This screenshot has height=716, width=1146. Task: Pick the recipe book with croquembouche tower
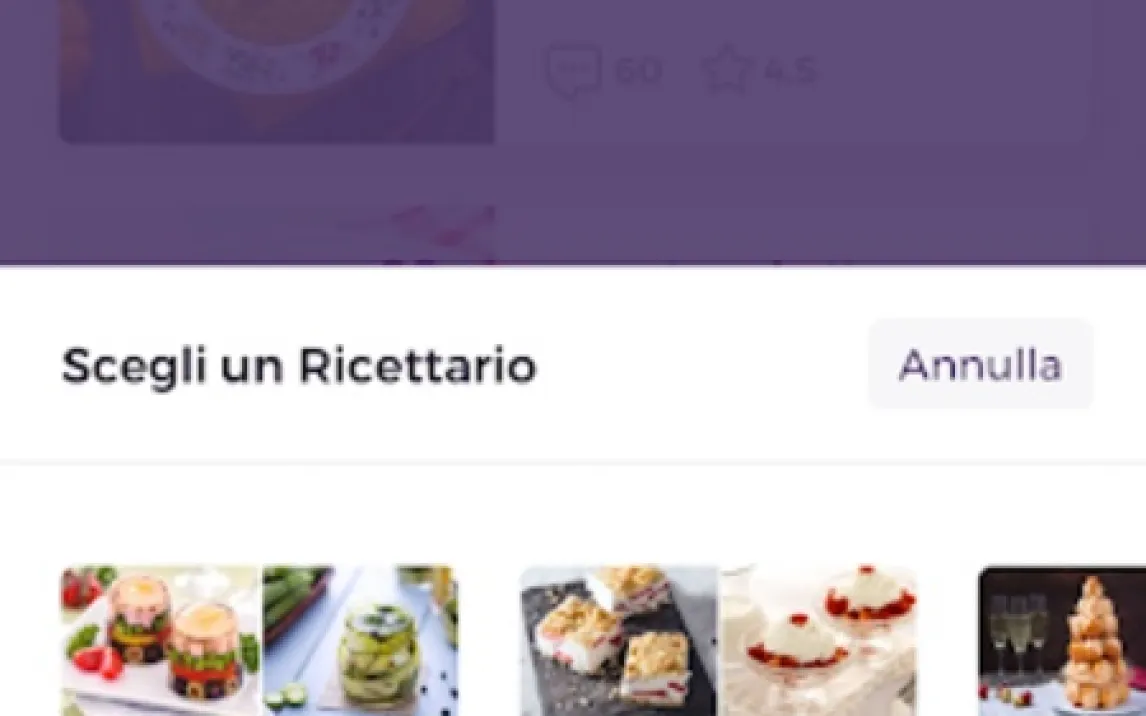pyautogui.click(x=1063, y=641)
